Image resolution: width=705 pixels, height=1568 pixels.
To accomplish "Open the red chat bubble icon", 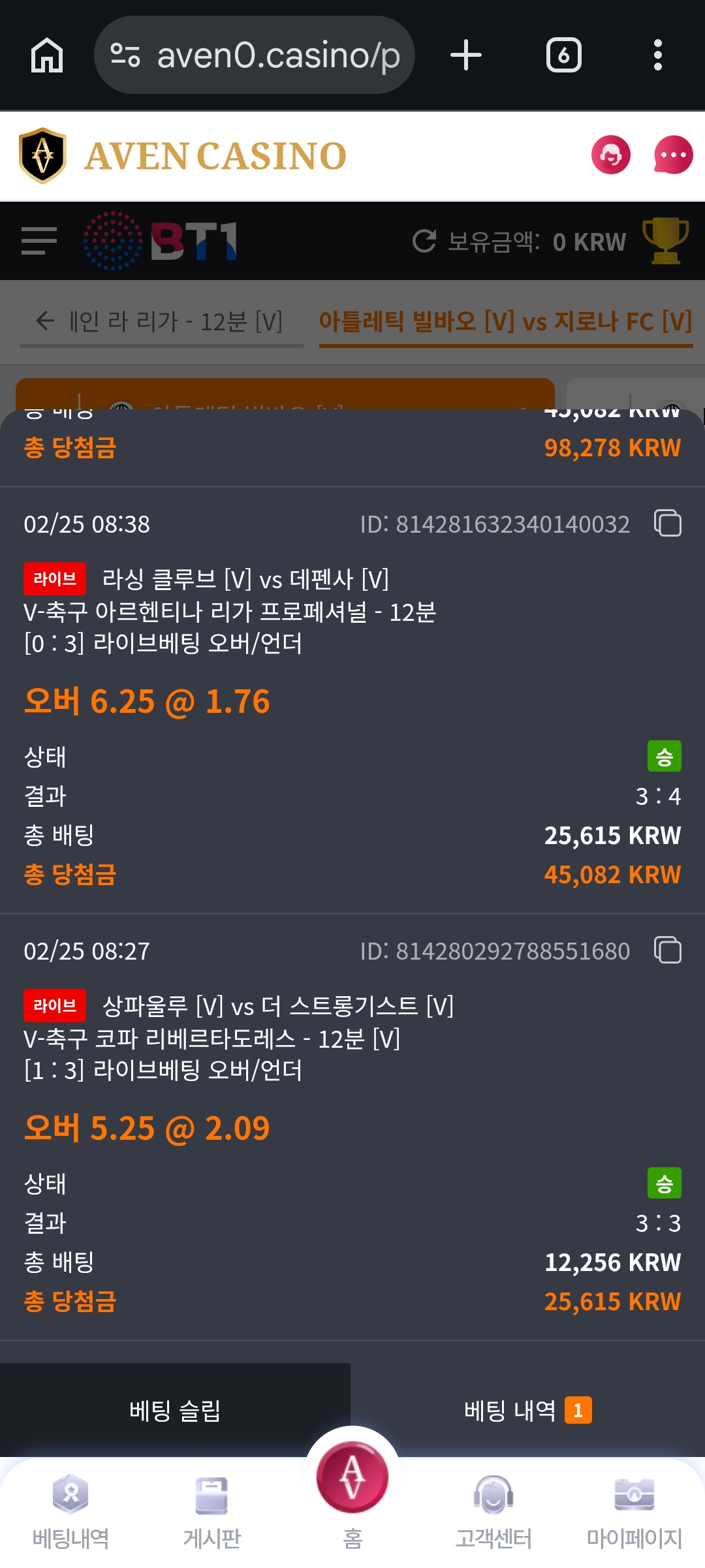I will [x=673, y=155].
